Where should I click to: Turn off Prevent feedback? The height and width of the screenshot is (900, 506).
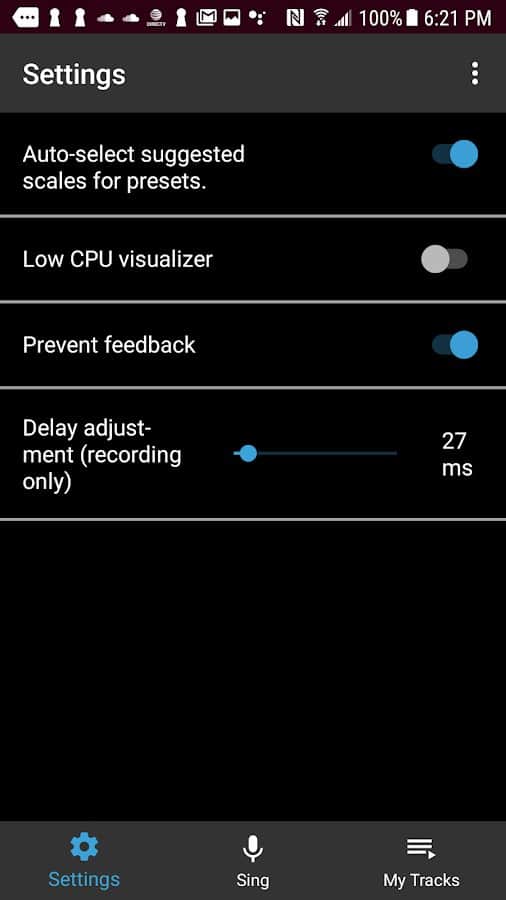tap(455, 344)
